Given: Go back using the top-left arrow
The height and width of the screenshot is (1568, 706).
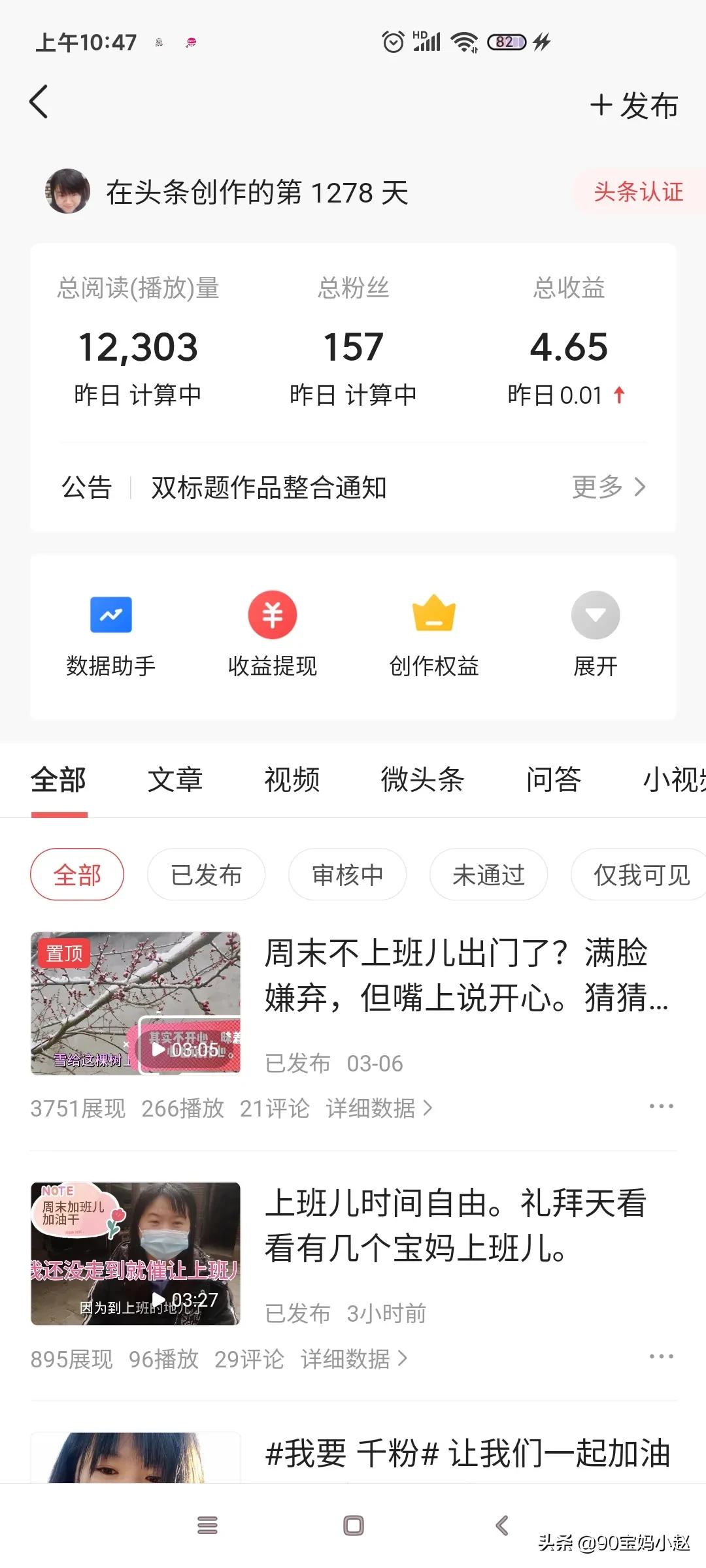Looking at the screenshot, I should click(x=39, y=103).
